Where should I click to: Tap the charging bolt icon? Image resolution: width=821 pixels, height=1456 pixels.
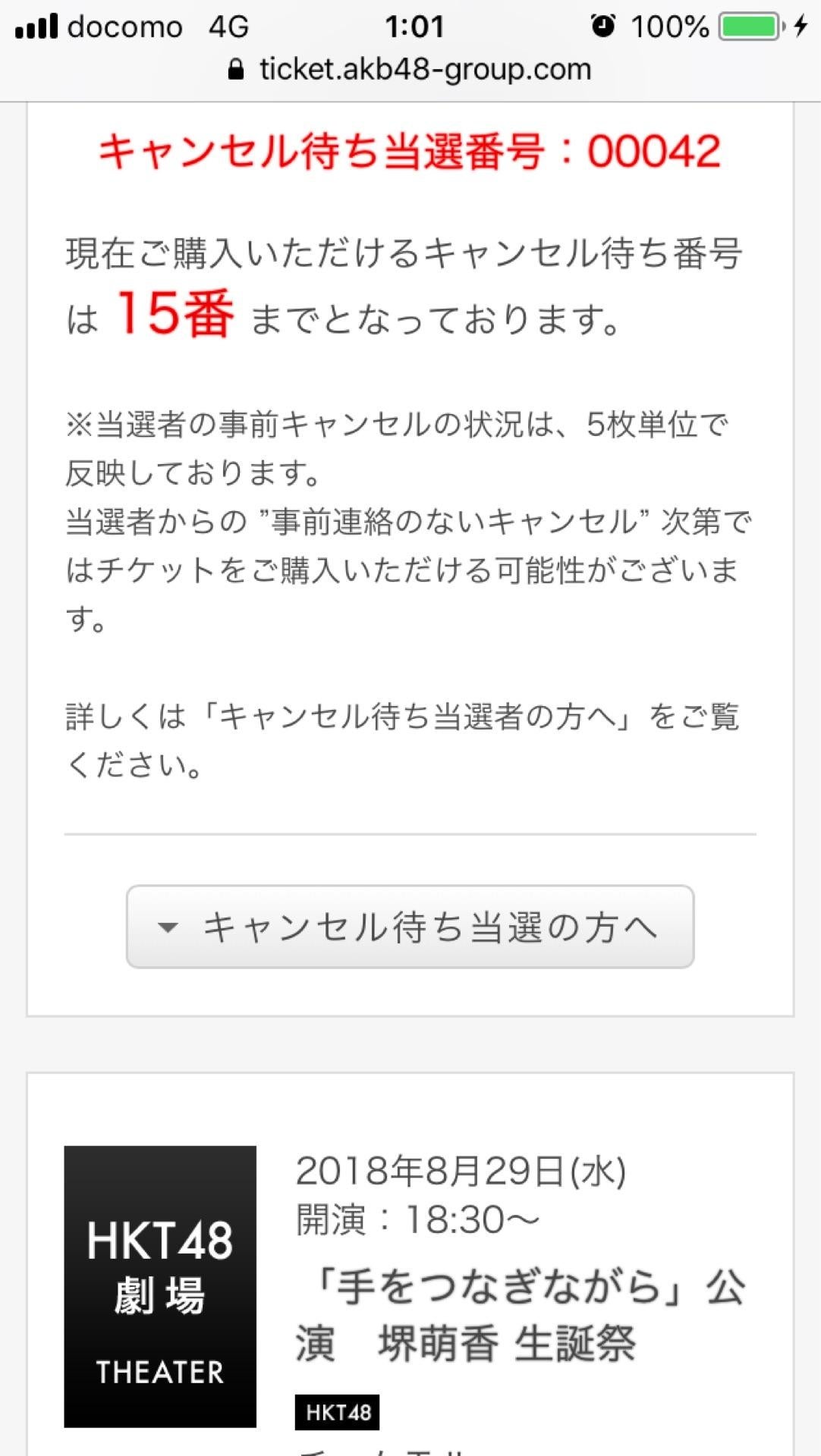coord(802,27)
